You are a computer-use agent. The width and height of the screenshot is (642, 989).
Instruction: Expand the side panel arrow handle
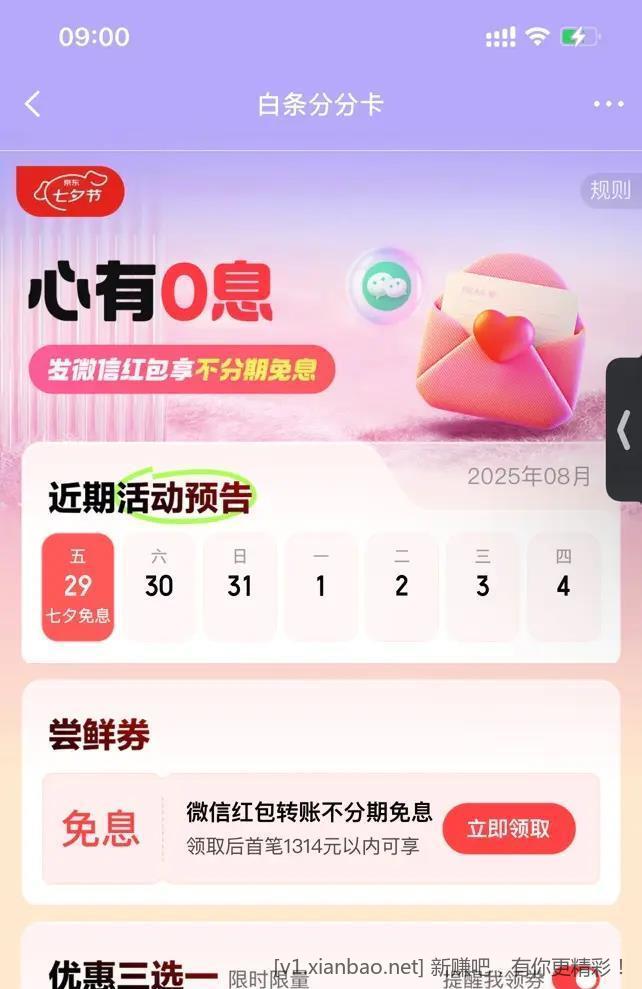pyautogui.click(x=625, y=429)
